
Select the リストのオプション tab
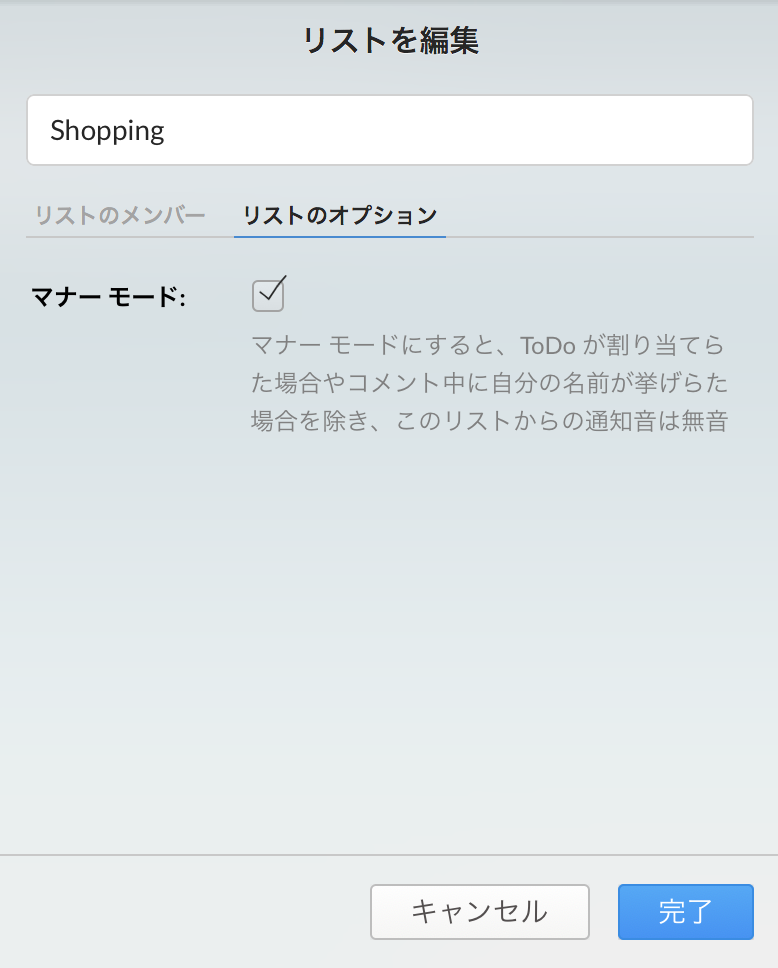(x=340, y=215)
